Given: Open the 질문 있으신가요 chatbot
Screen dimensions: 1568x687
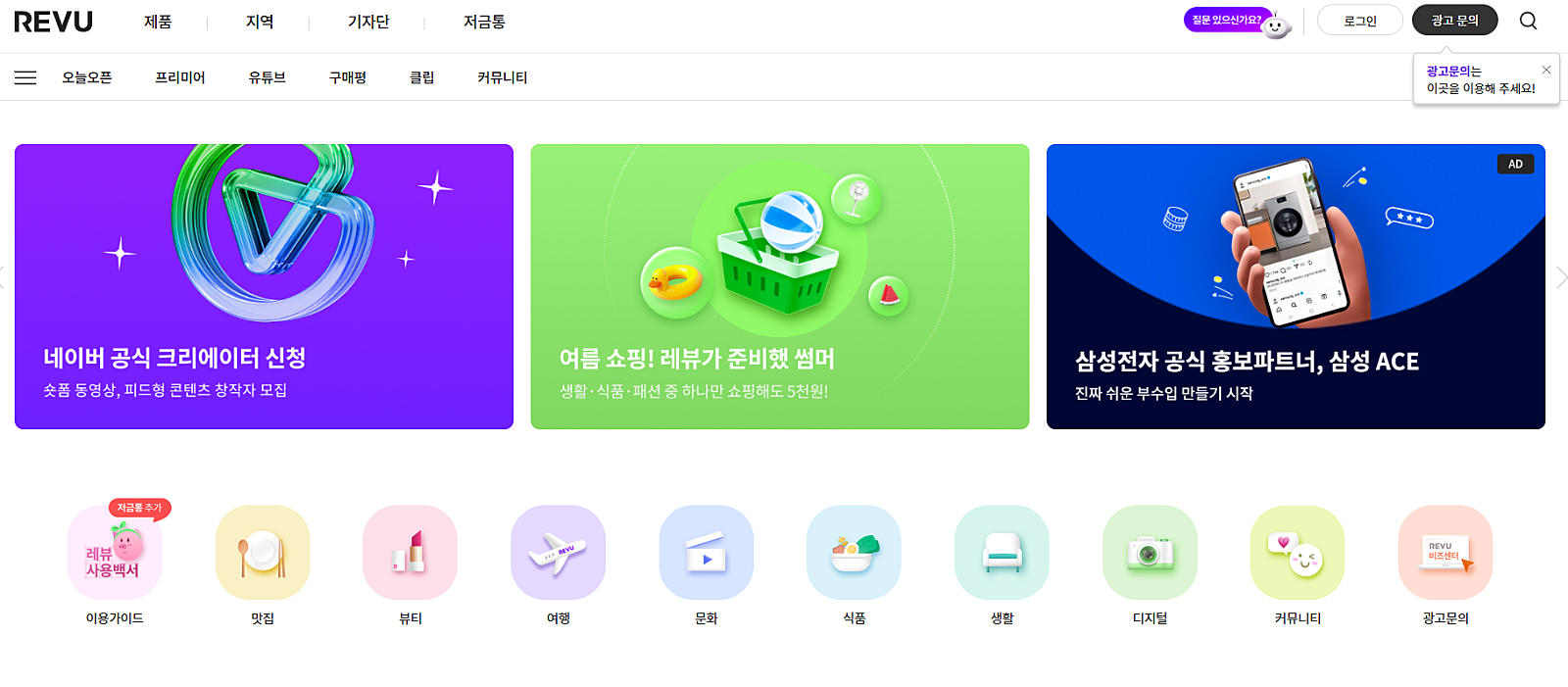Looking at the screenshot, I should 1237,21.
